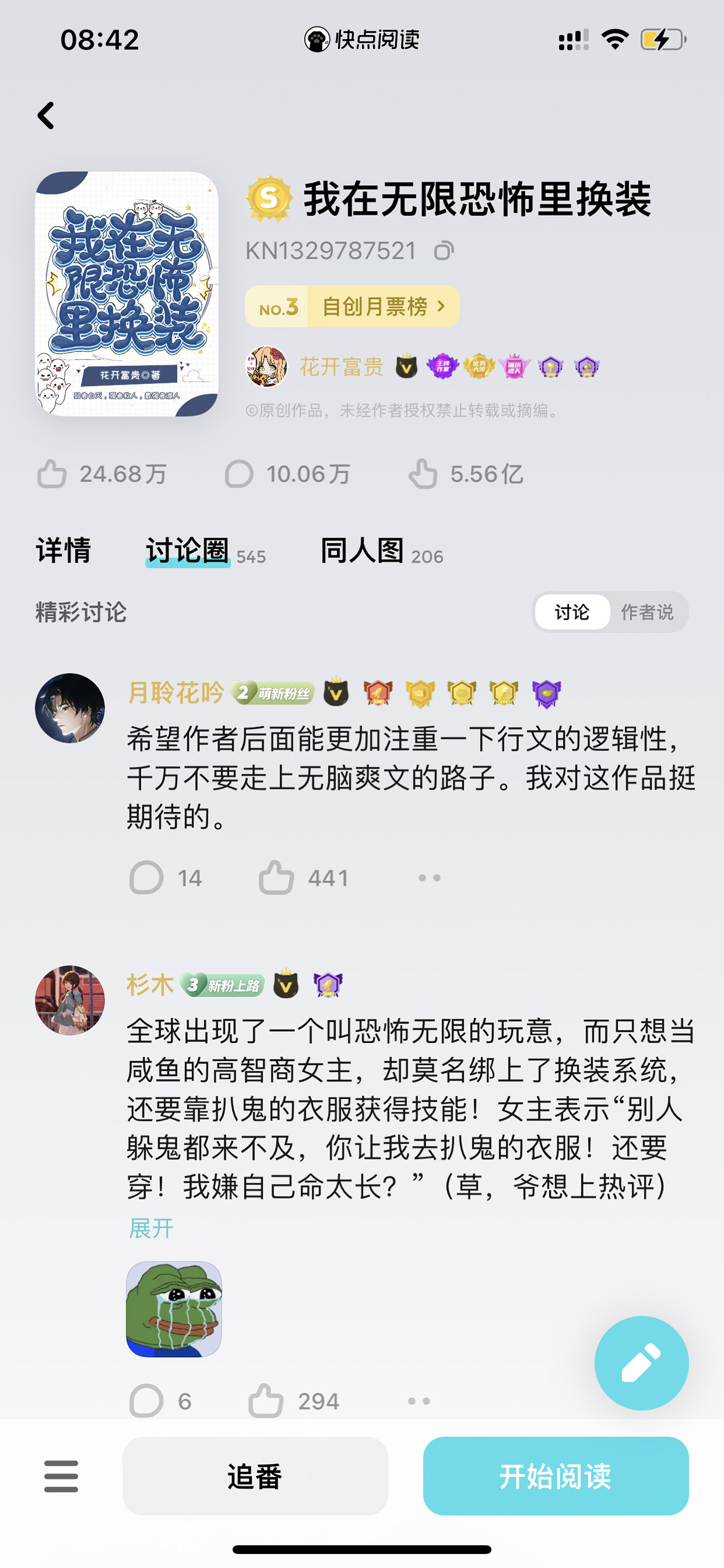The height and width of the screenshot is (1568, 724).
Task: Open more options on 月聆花吟's comment
Action: coord(429,877)
